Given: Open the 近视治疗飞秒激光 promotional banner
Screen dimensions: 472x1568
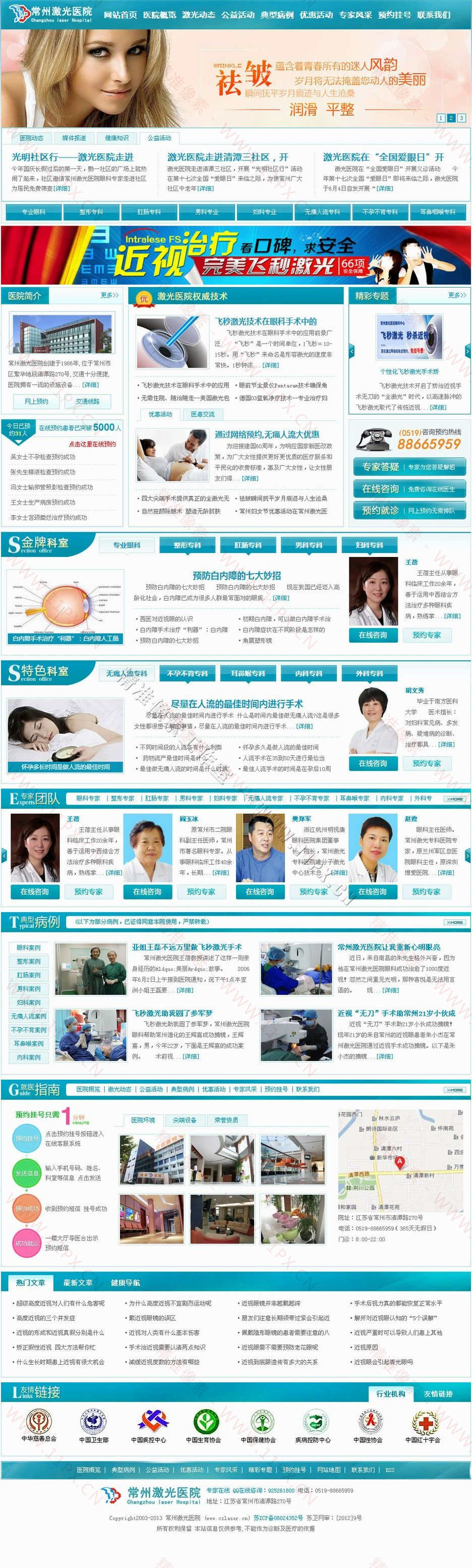Looking at the screenshot, I should (x=236, y=255).
